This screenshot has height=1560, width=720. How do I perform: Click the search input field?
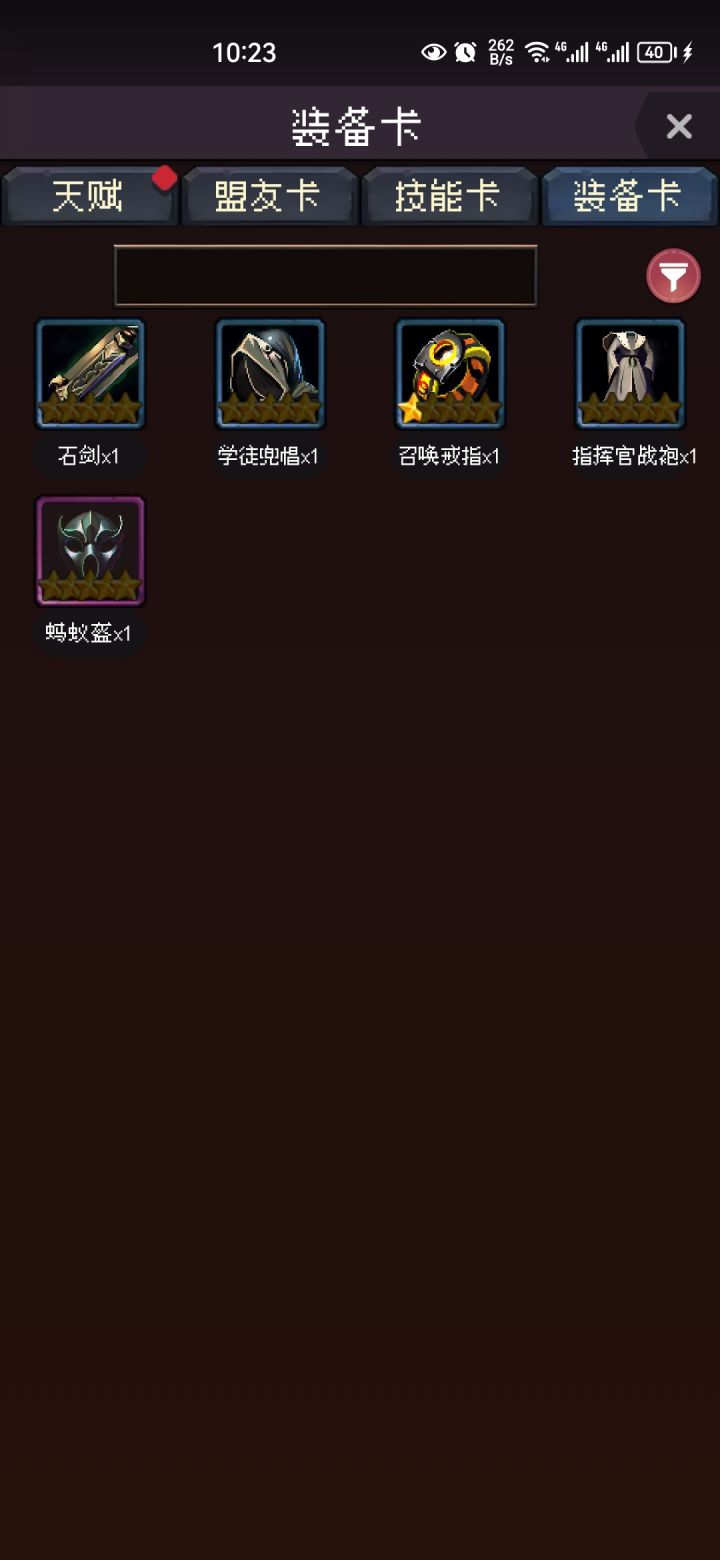(x=324, y=274)
